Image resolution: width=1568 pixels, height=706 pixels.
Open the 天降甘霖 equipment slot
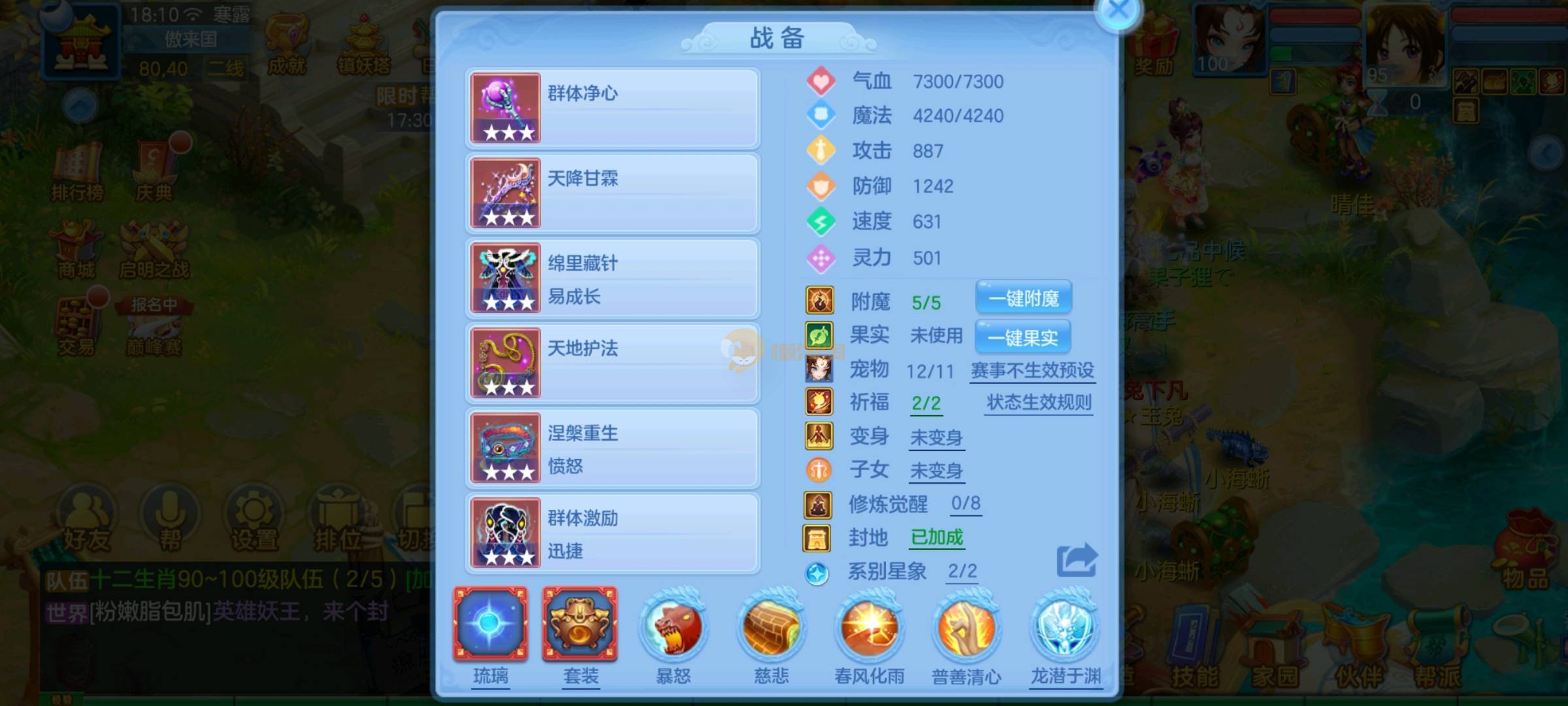612,193
